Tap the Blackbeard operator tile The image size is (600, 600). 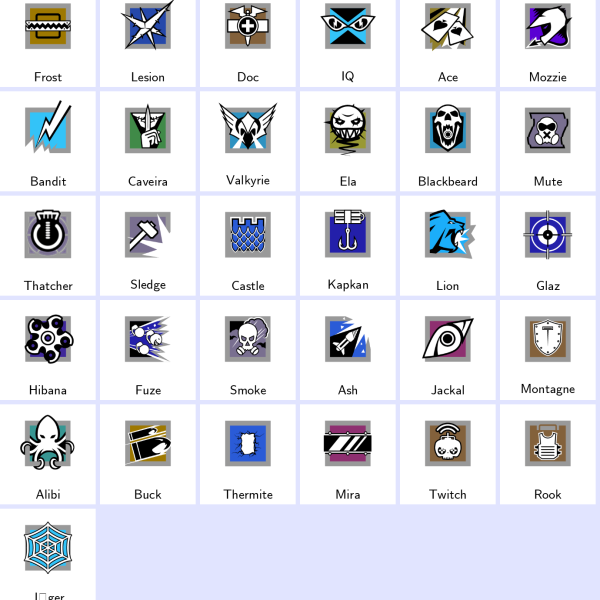pyautogui.click(x=448, y=140)
